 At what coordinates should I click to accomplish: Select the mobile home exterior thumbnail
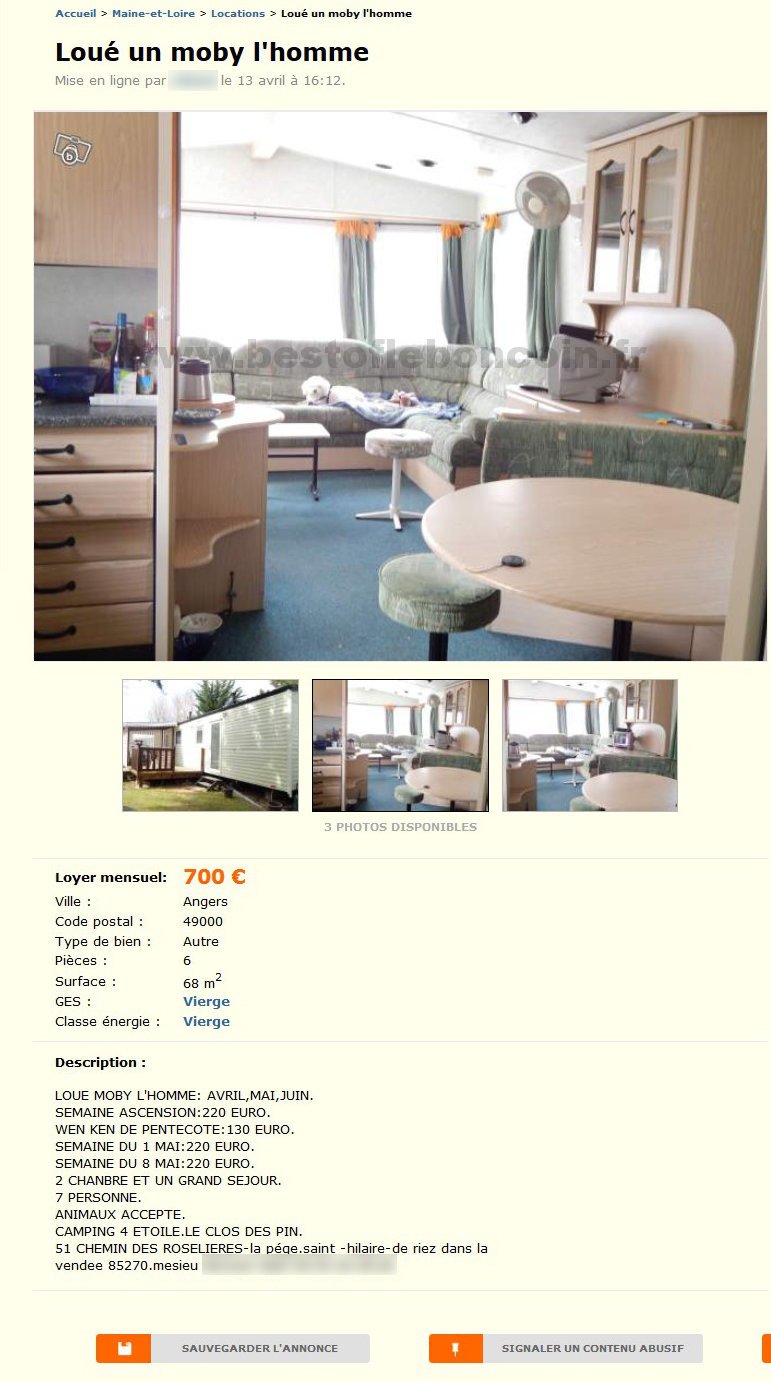tap(210, 745)
